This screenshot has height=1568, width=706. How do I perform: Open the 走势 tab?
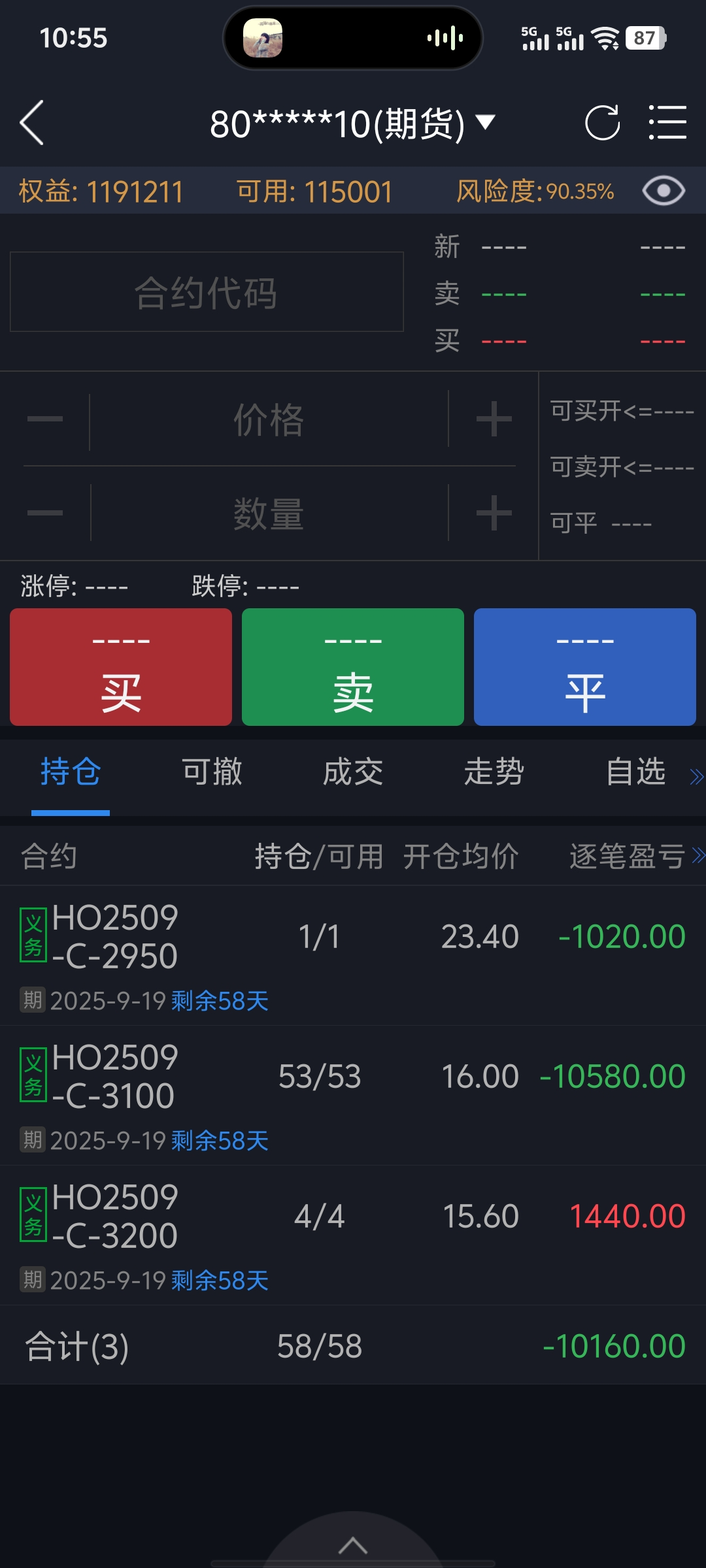tap(494, 772)
